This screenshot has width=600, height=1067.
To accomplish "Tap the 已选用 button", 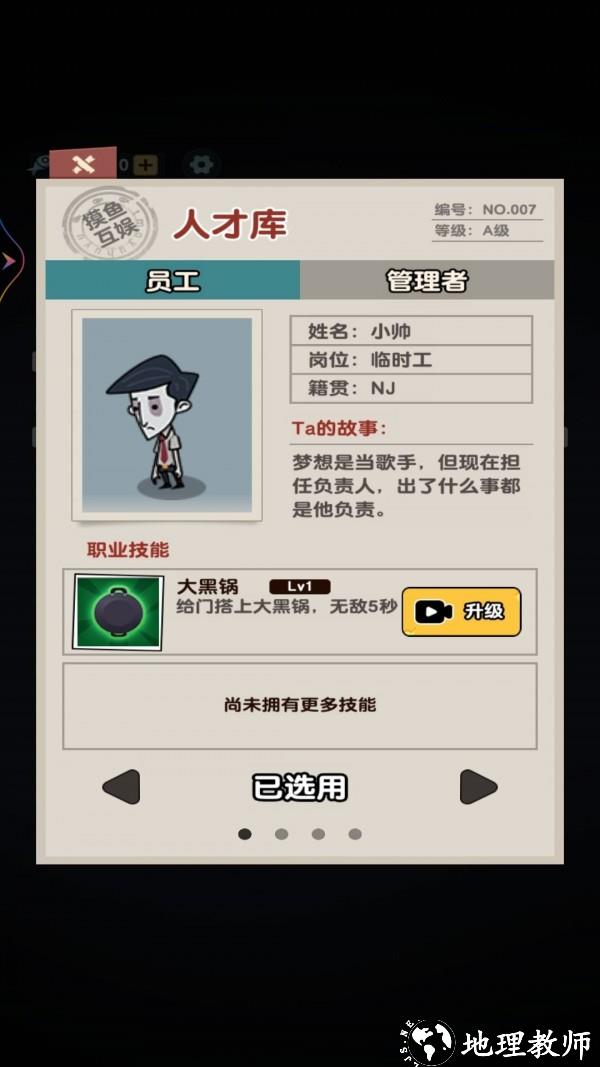I will 299,787.
